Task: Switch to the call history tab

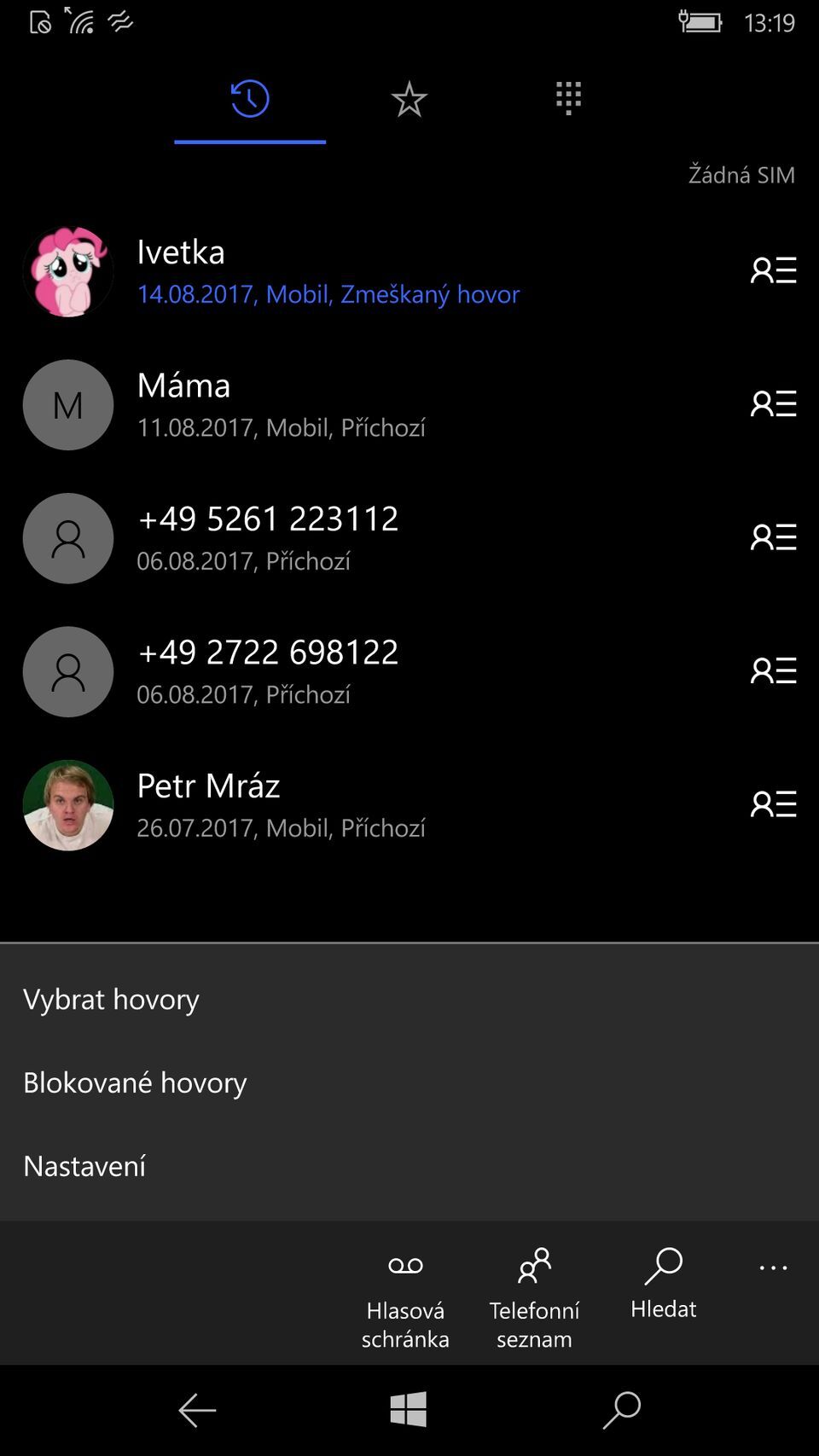Action: [249, 99]
